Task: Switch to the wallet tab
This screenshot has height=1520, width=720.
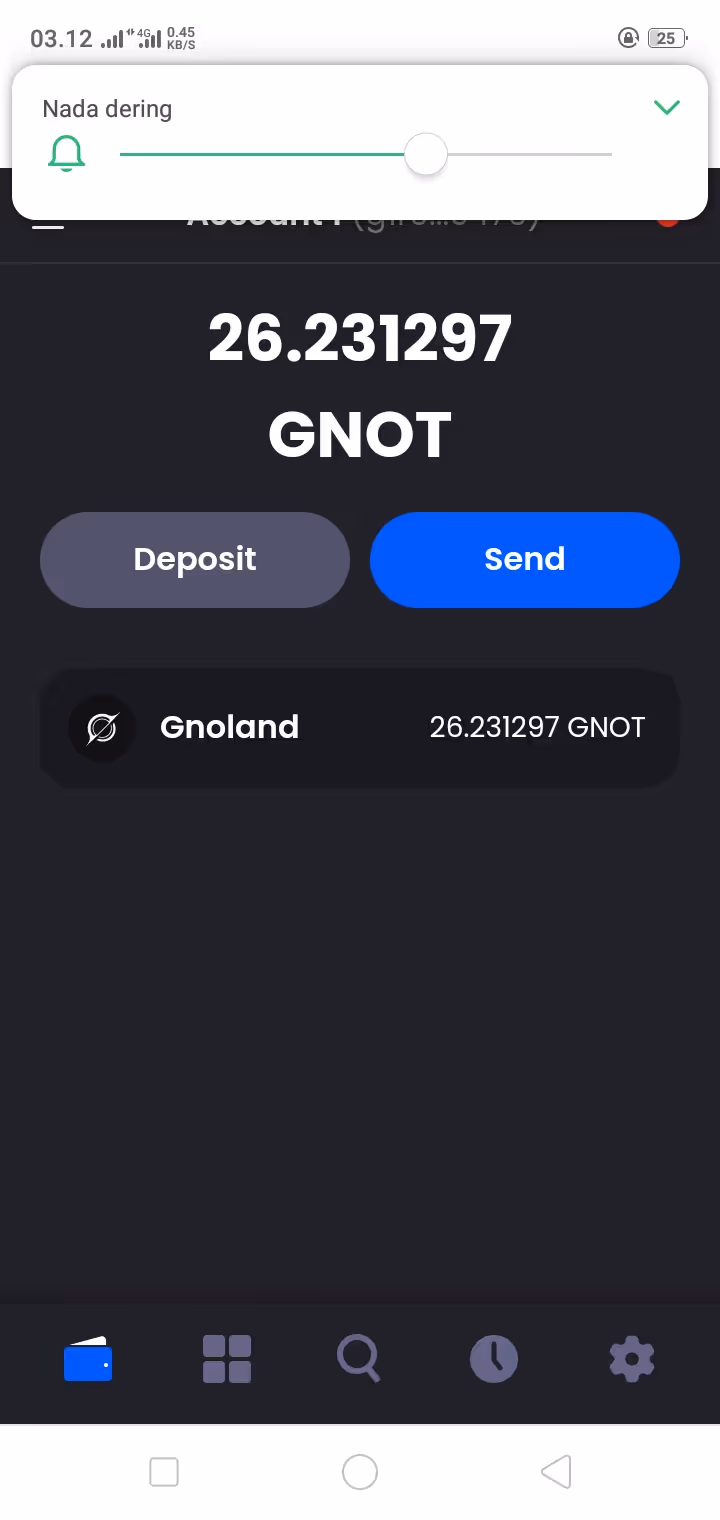Action: (x=88, y=1360)
